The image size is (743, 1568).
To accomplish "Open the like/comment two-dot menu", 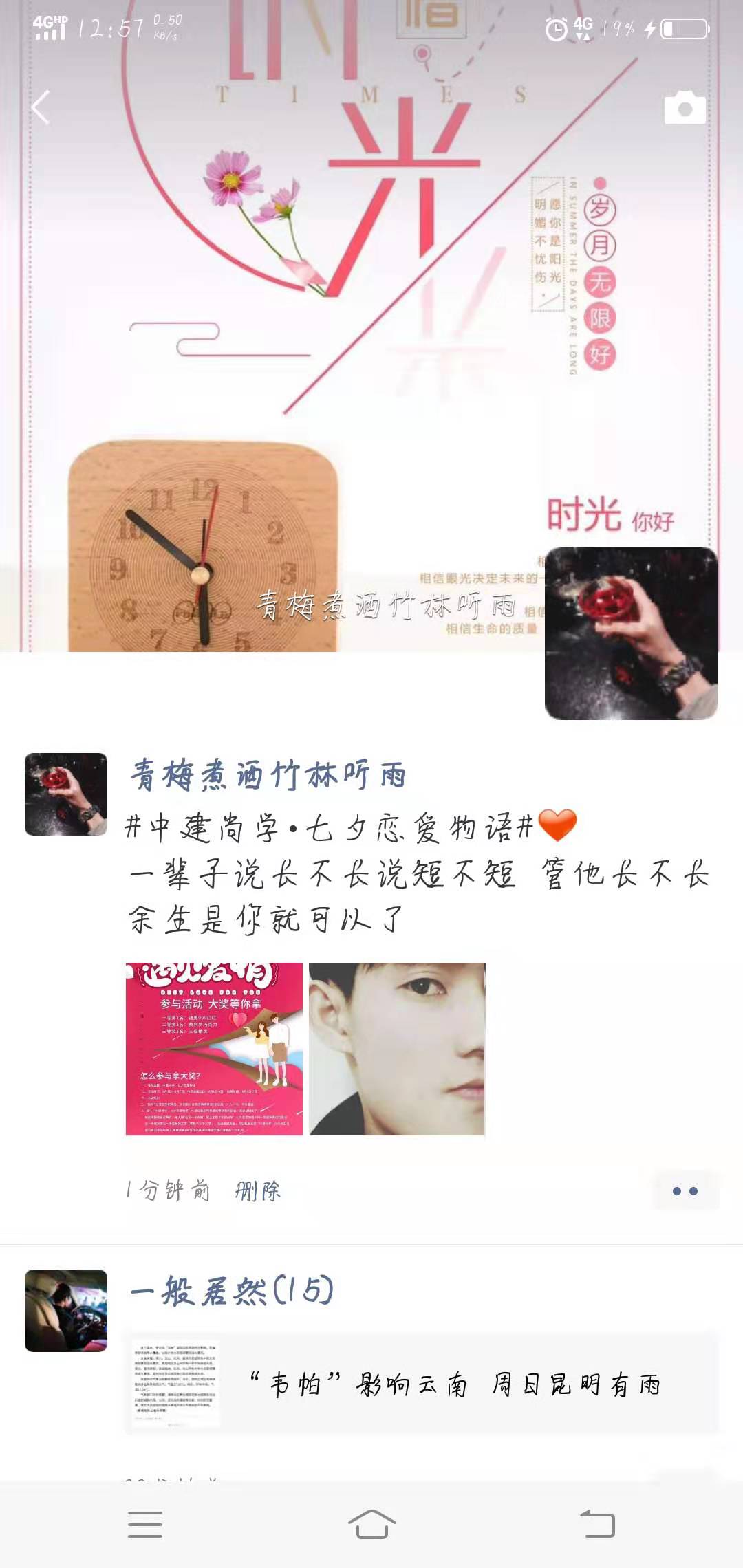I will tap(685, 1191).
